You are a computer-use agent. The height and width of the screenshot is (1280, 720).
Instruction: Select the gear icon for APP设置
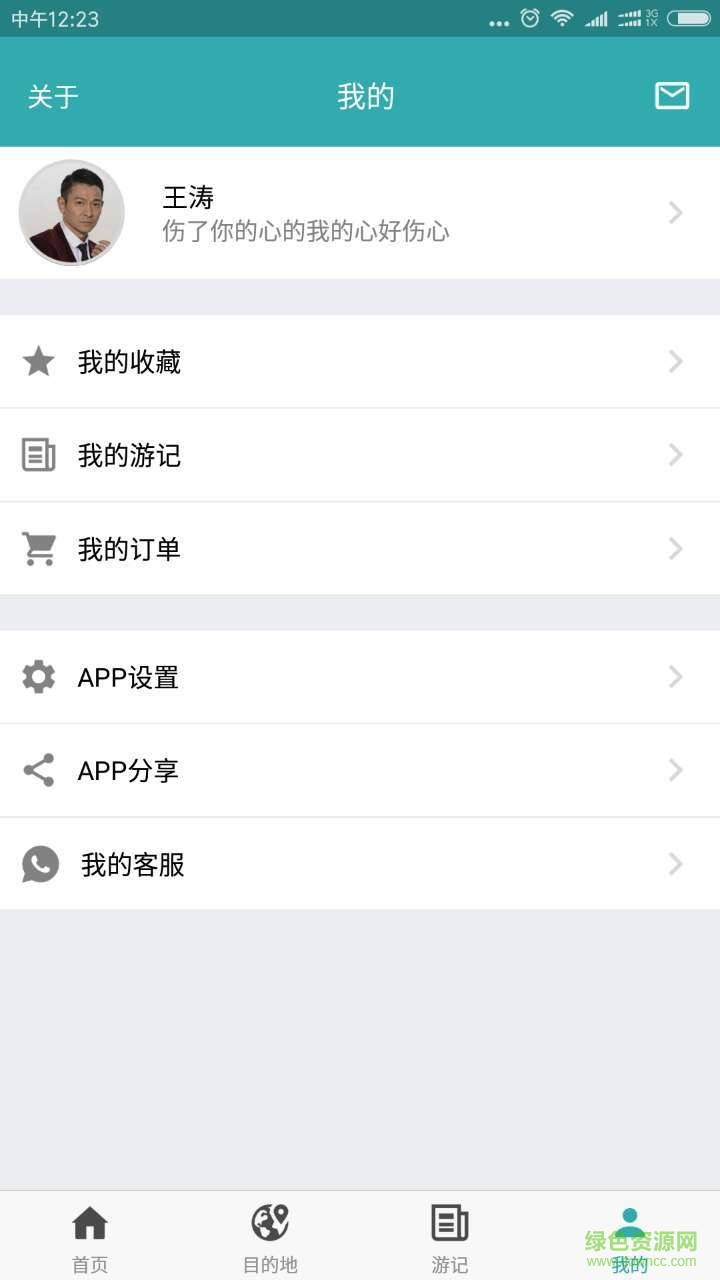(x=38, y=677)
